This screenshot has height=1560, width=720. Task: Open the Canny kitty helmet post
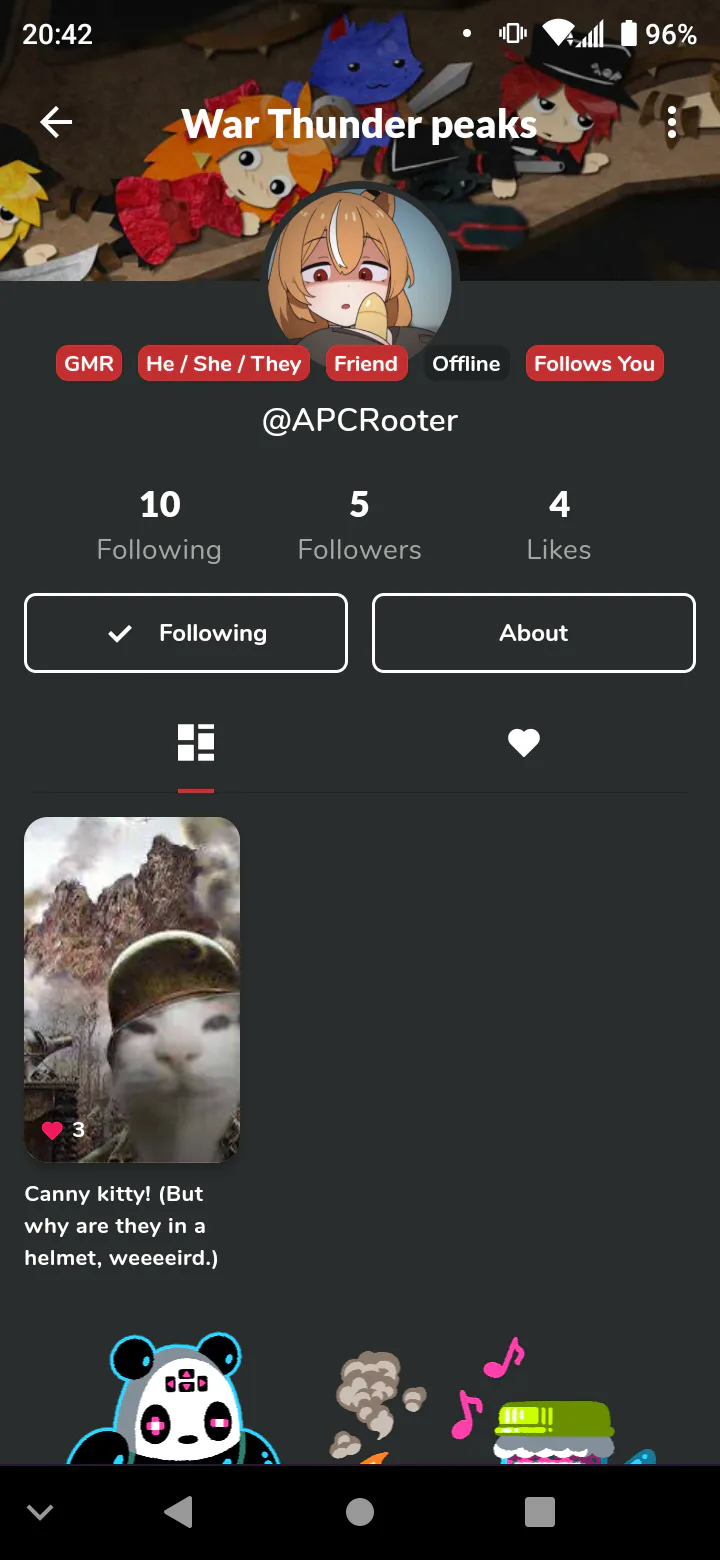(x=132, y=990)
